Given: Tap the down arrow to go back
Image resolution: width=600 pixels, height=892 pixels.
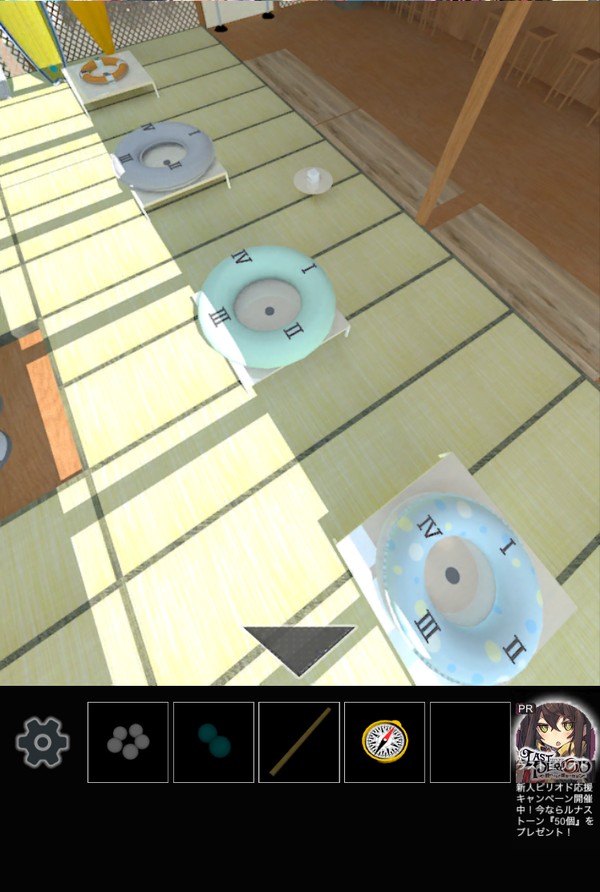Looking at the screenshot, I should coord(300,647).
